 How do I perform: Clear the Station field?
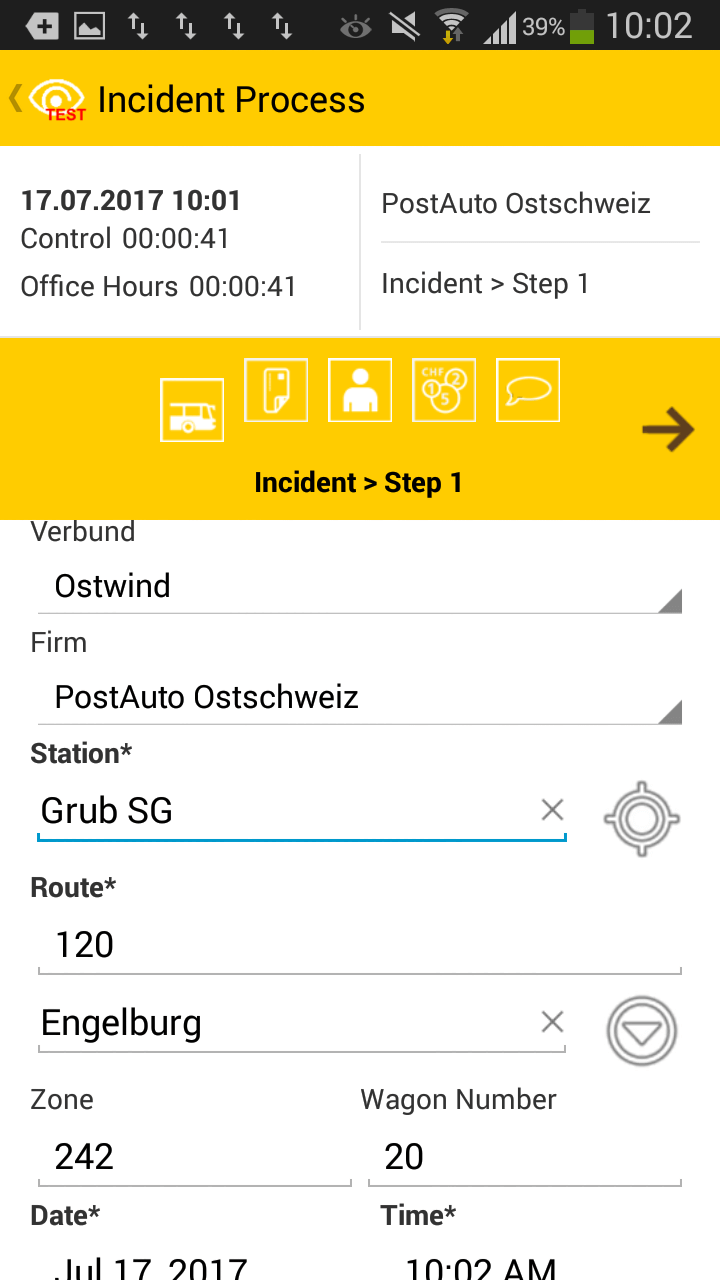click(552, 810)
